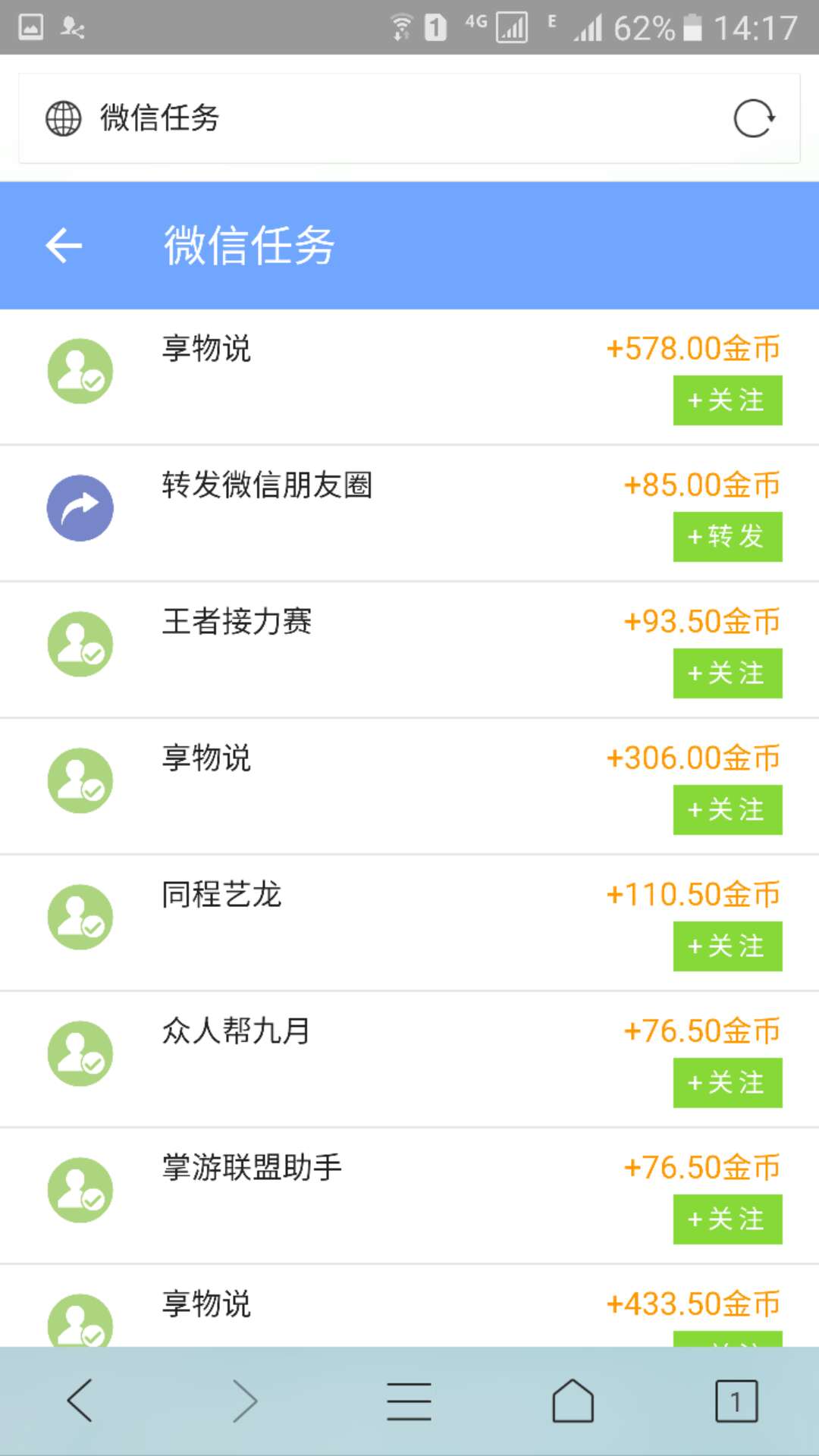This screenshot has width=819, height=1456.
Task: Reload the page with the refresh icon
Action: pyautogui.click(x=754, y=118)
